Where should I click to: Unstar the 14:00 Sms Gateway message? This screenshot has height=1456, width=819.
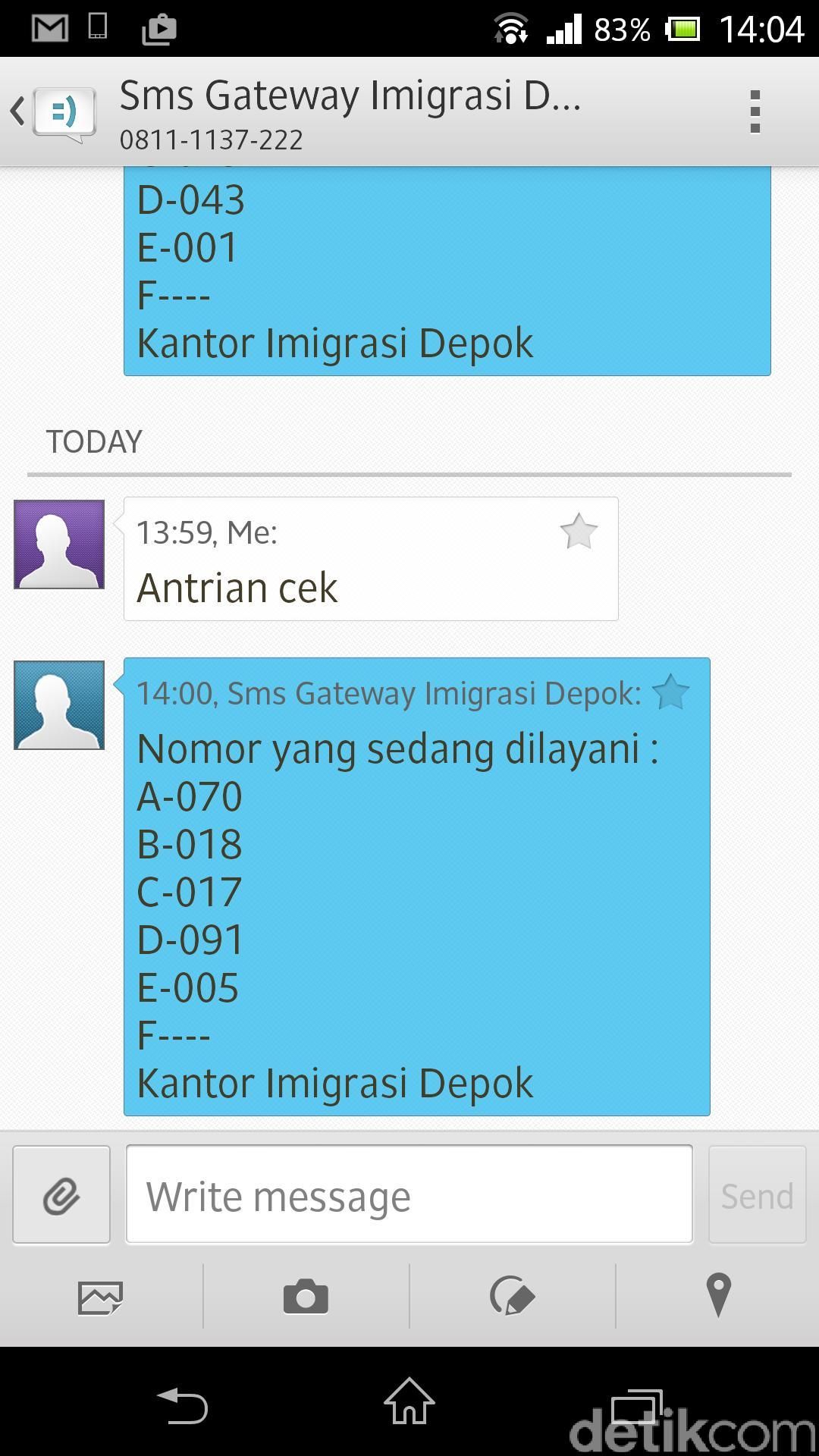671,692
